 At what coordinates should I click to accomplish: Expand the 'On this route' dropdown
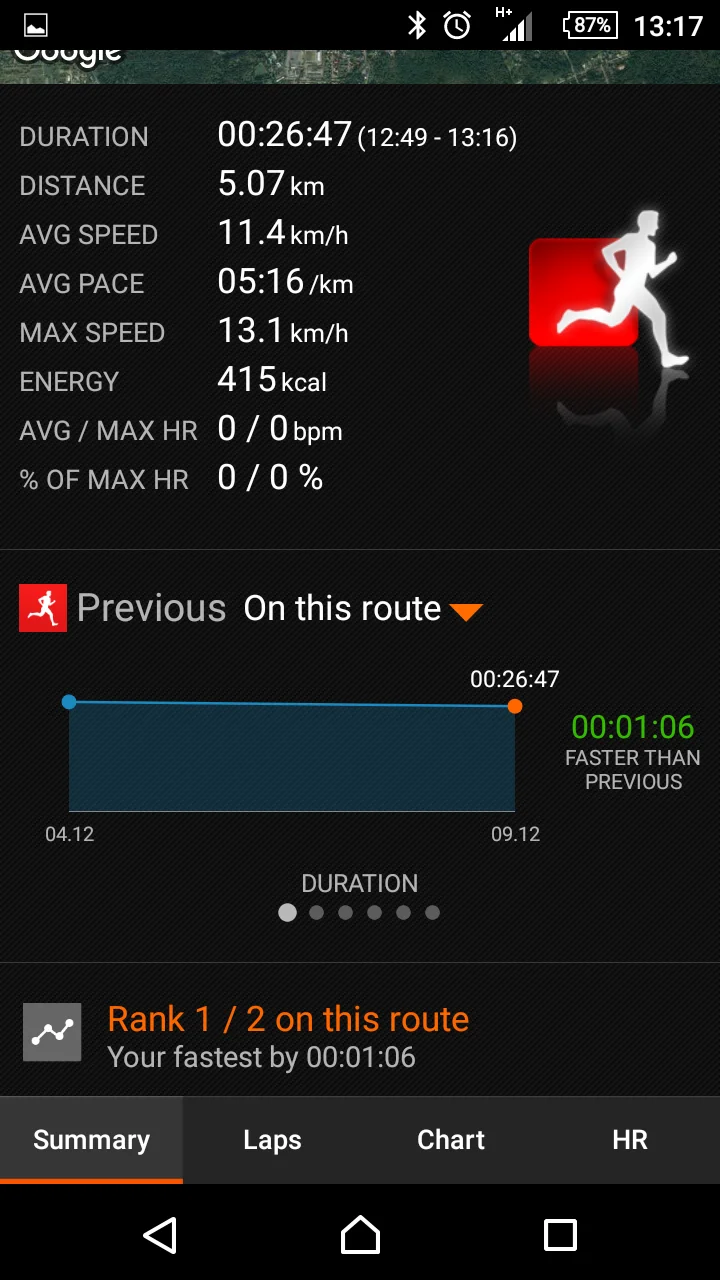point(364,608)
